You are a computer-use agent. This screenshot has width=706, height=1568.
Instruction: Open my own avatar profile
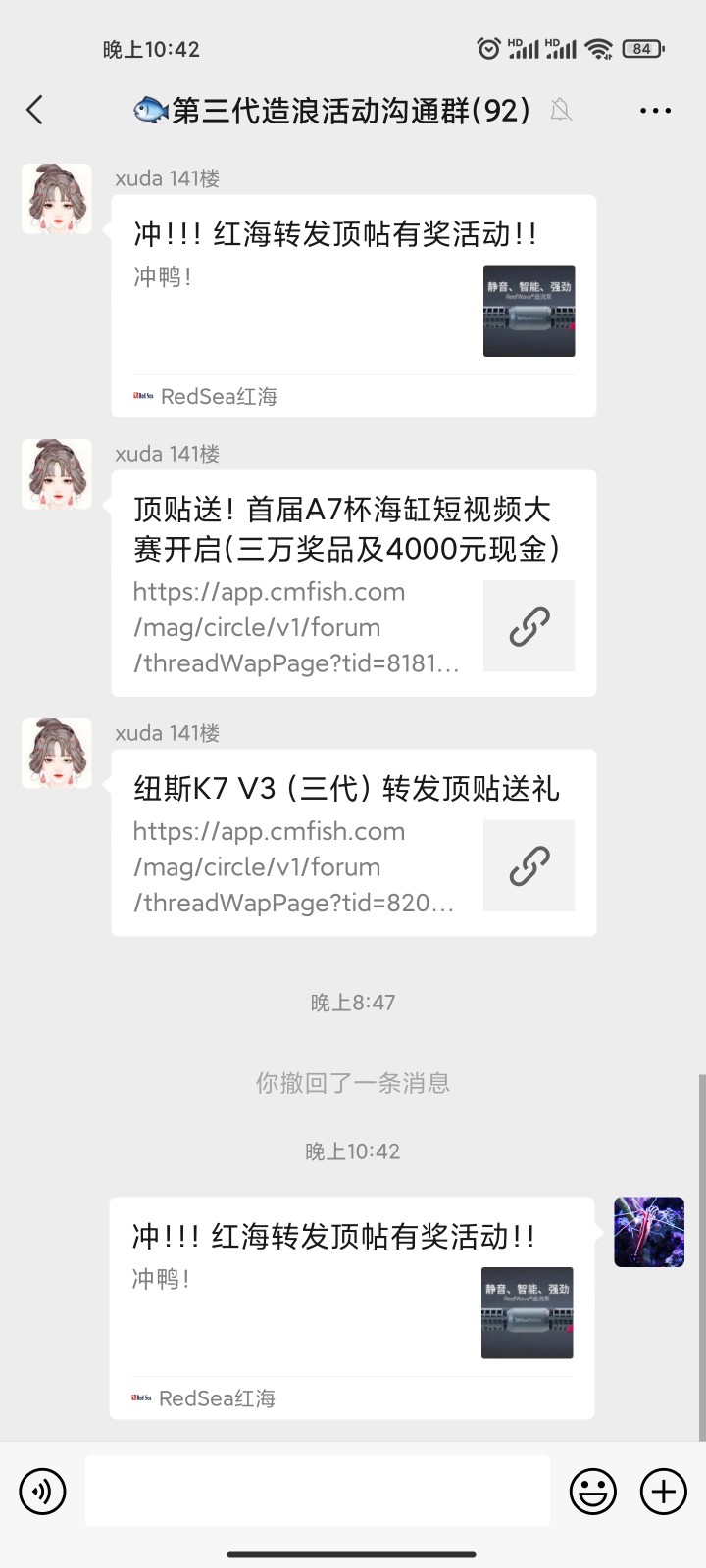648,1232
